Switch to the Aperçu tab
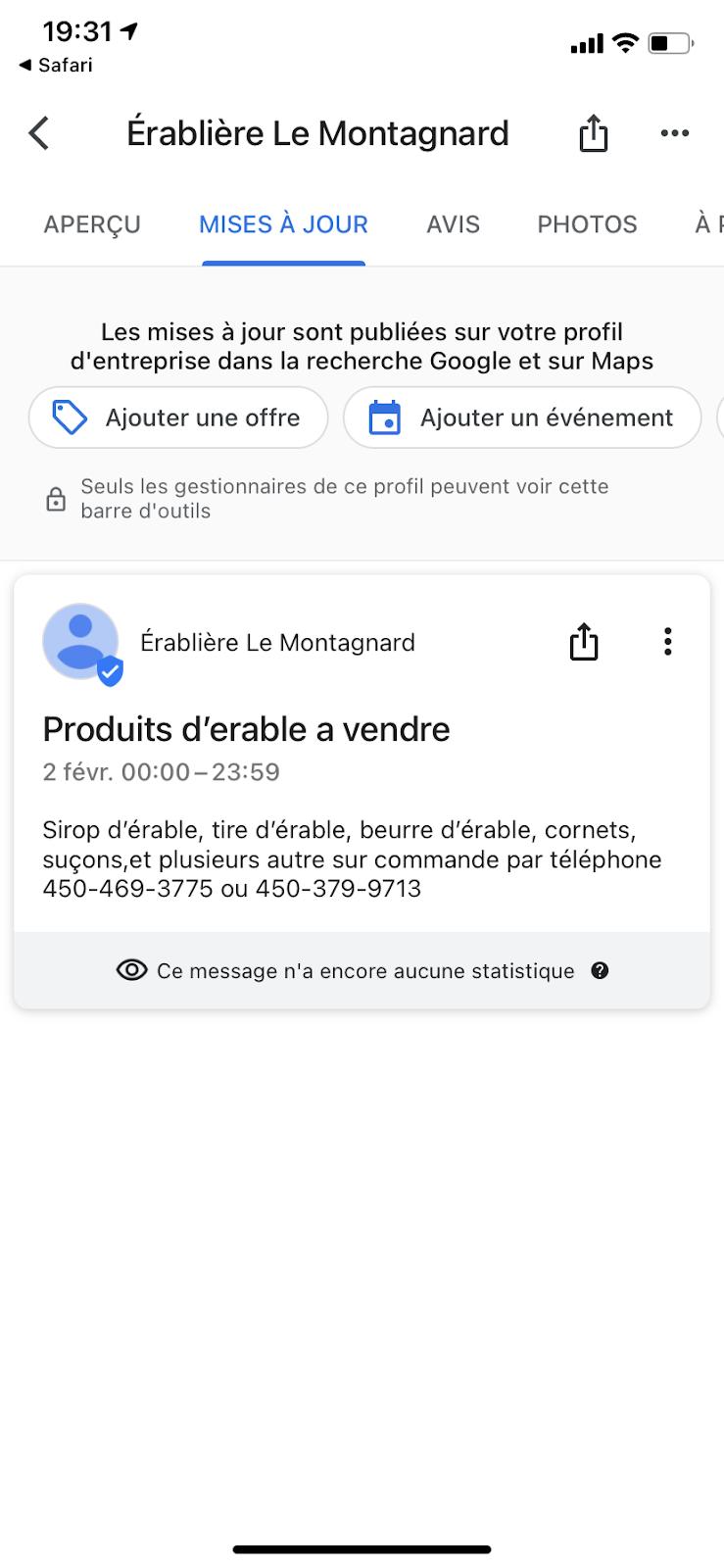Viewport: 724px width, 1568px height. (x=92, y=224)
